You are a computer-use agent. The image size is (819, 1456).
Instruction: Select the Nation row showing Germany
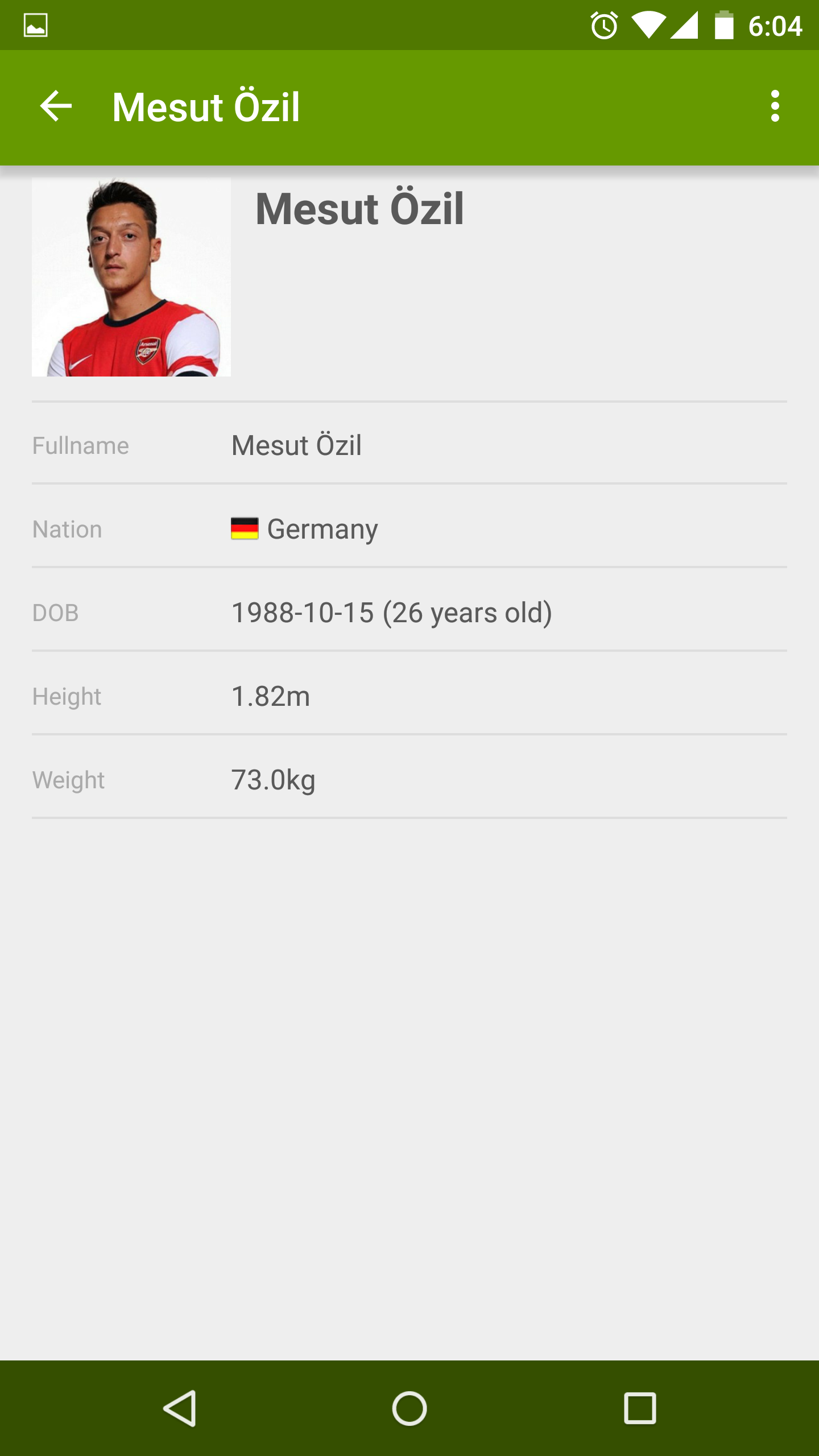[x=409, y=528]
